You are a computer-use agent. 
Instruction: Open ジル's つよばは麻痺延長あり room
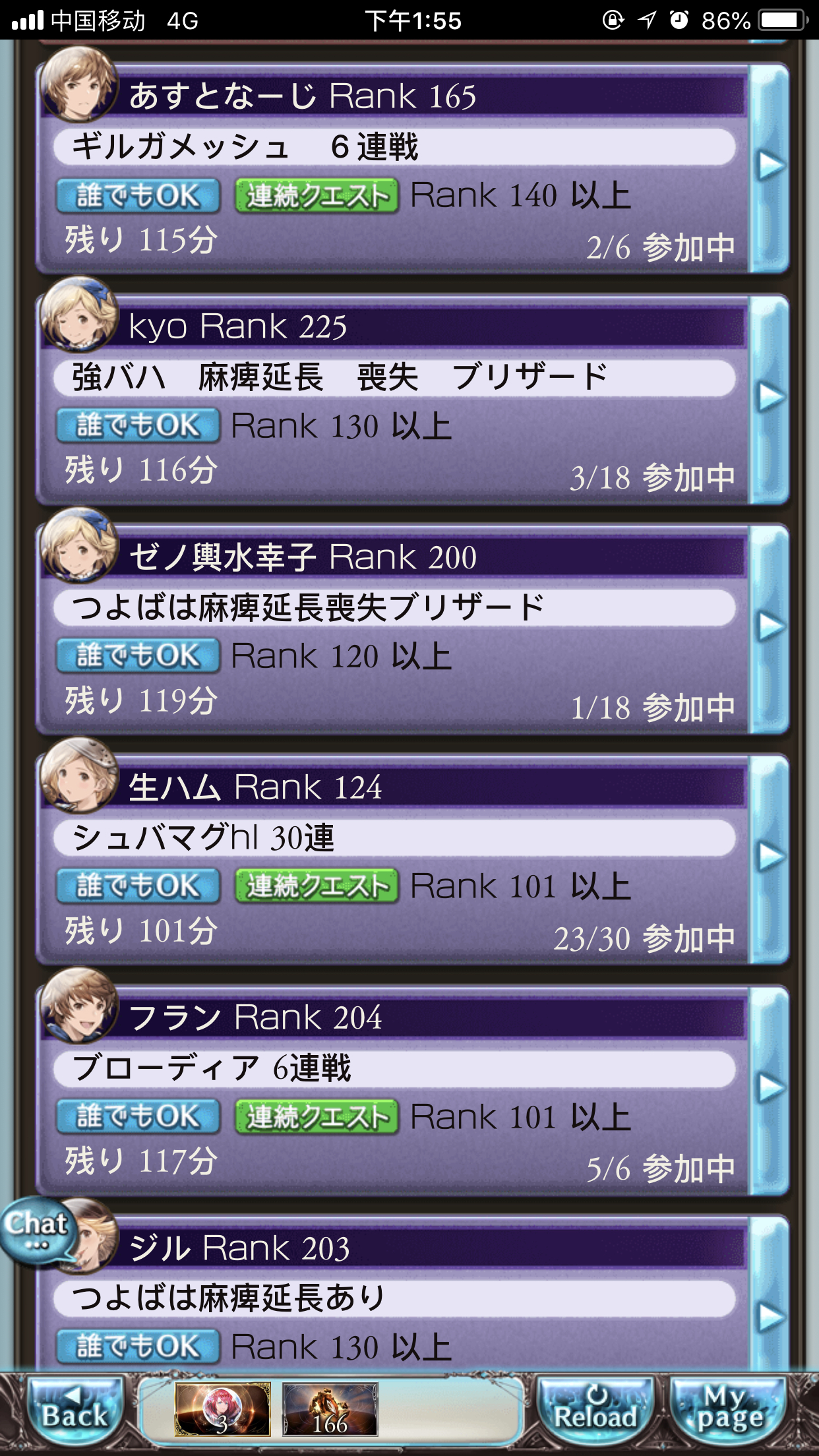[769, 1318]
